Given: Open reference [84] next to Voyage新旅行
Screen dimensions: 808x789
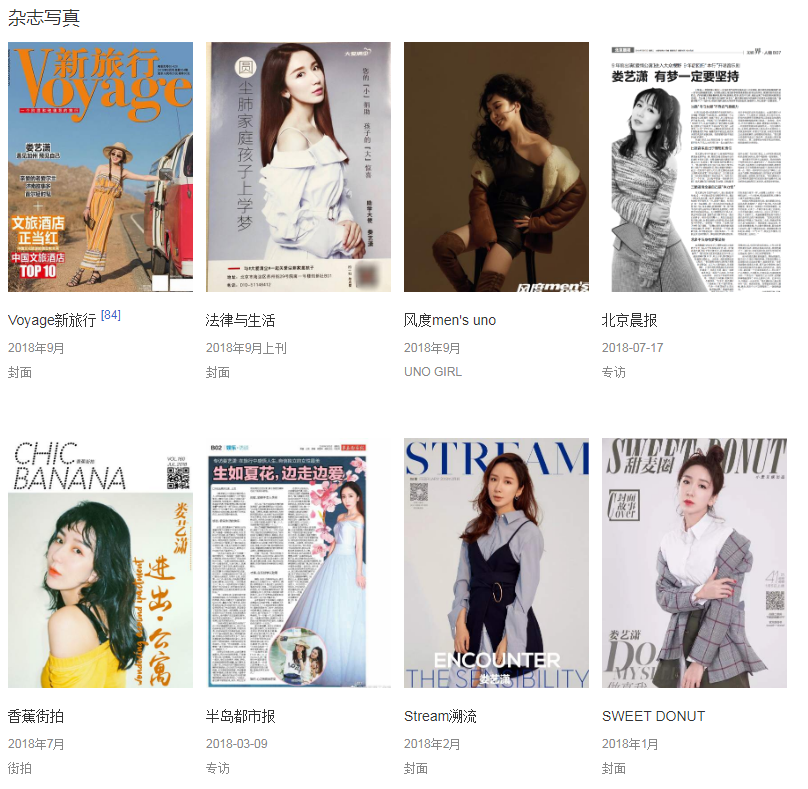Looking at the screenshot, I should (111, 315).
